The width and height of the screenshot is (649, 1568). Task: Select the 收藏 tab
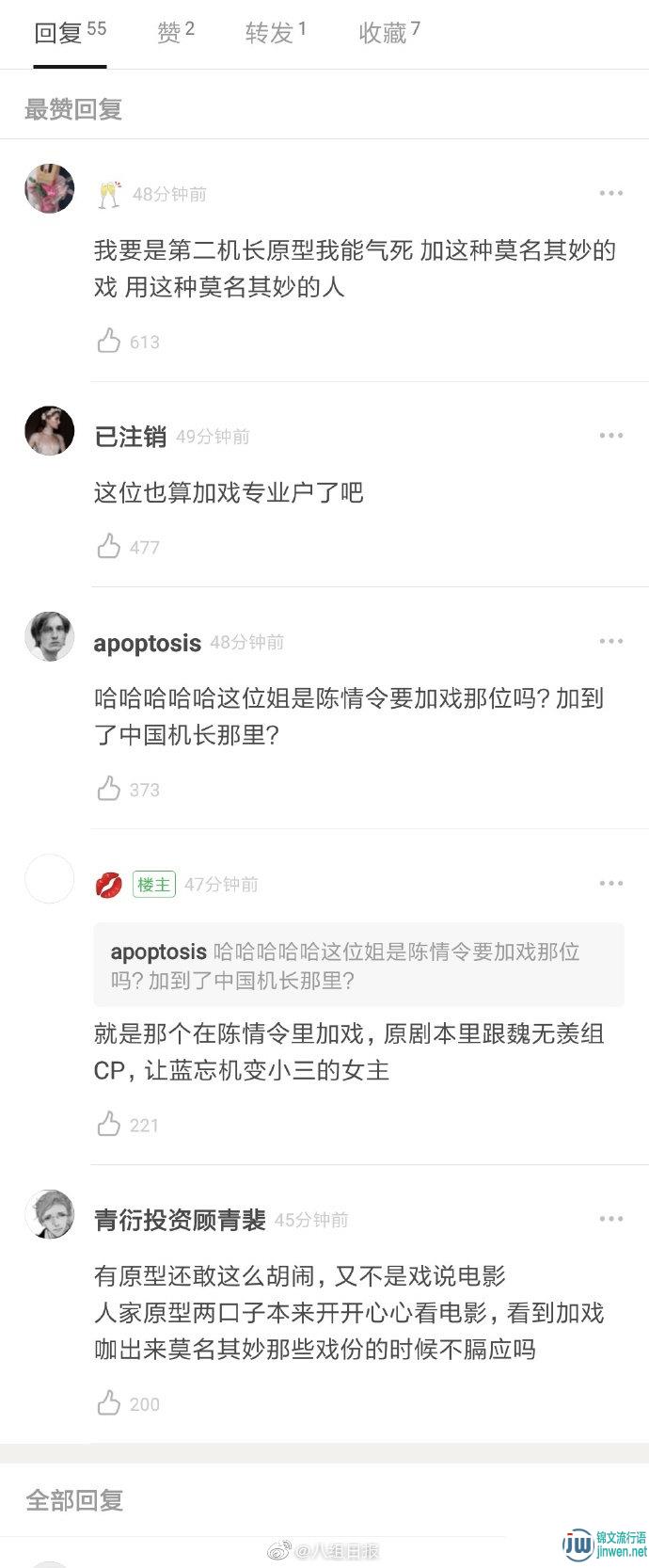pyautogui.click(x=388, y=33)
